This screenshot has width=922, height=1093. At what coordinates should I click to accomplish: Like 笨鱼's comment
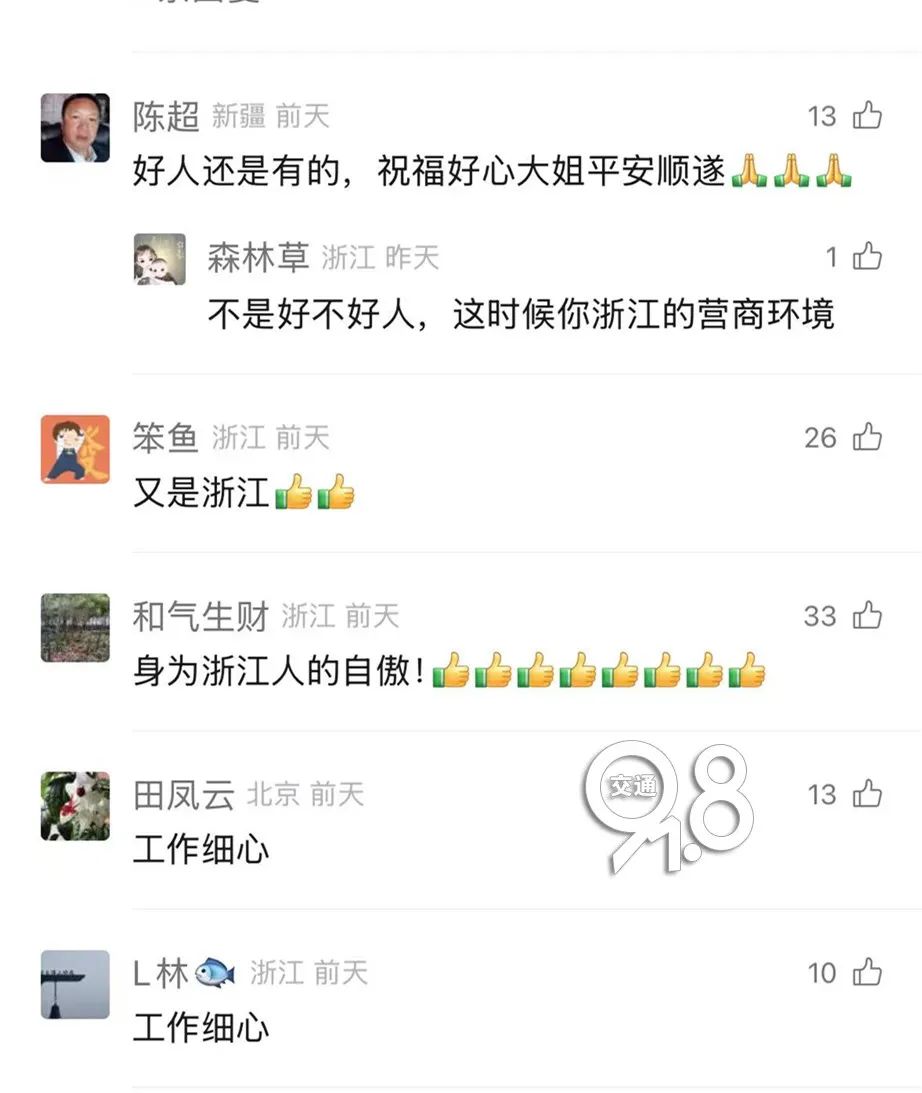pyautogui.click(x=867, y=437)
